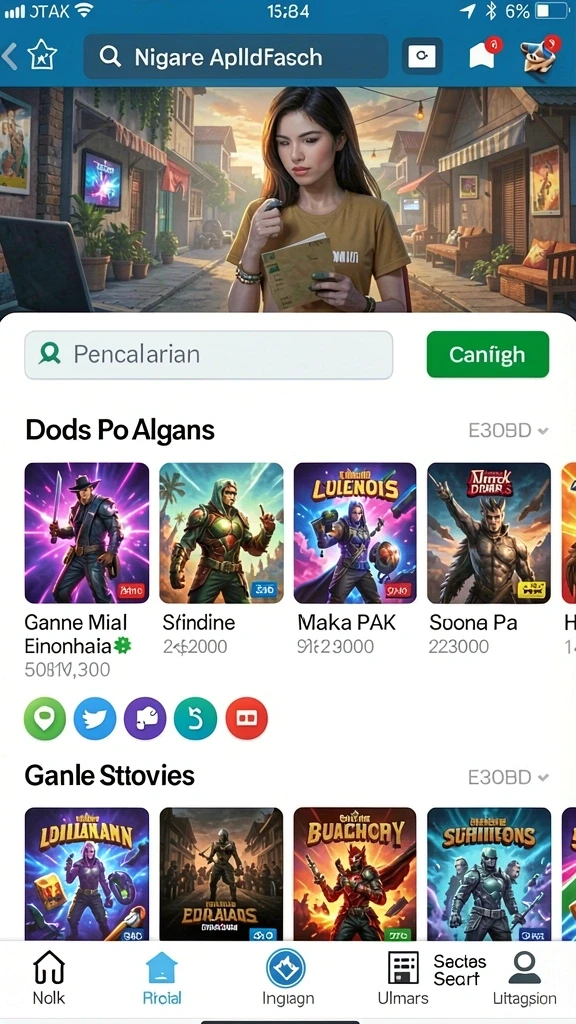The image size is (576, 1024).
Task: Tap the Nigare AplldFasch search bar
Action: click(236, 57)
